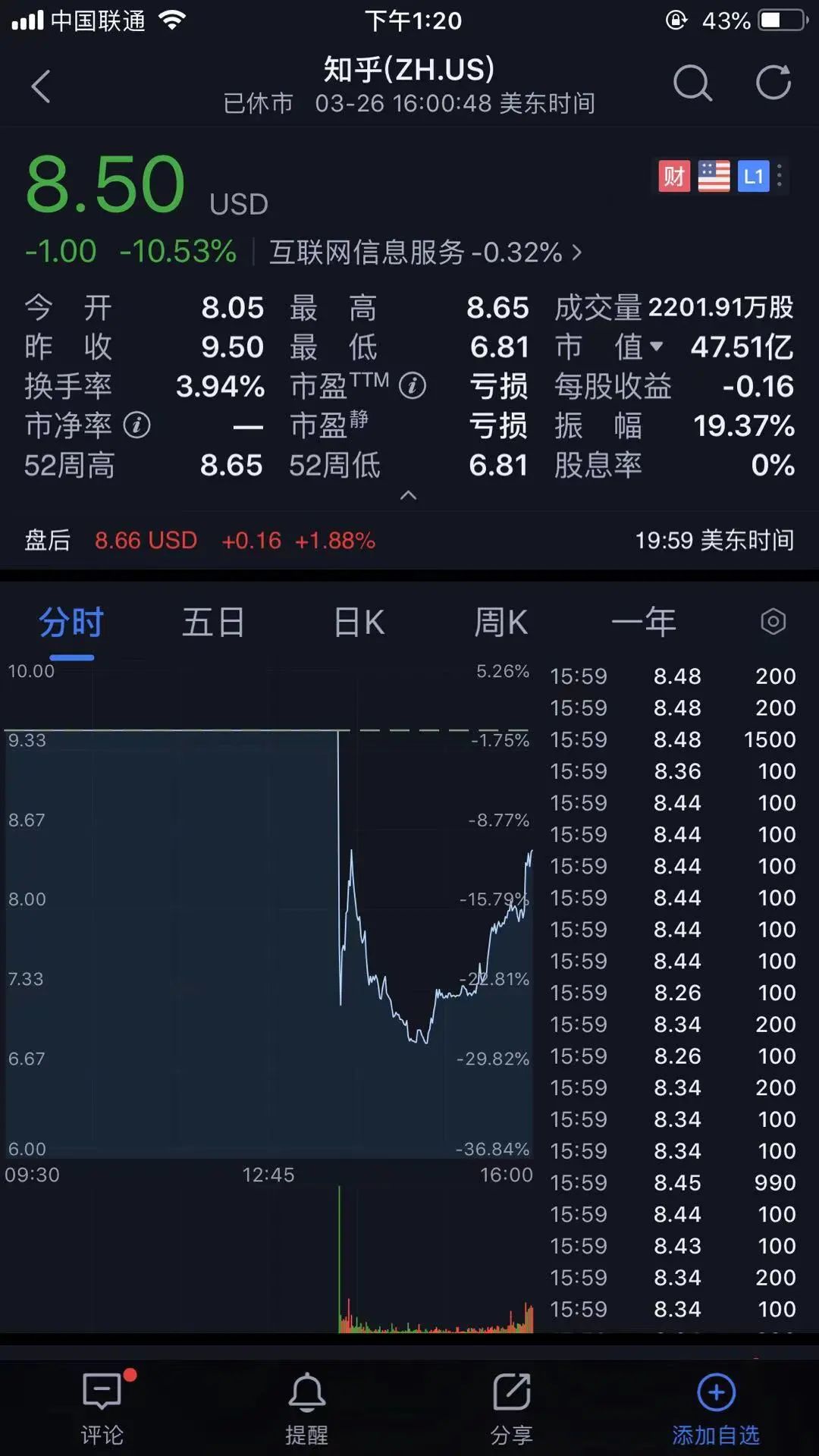Open the three-dot menu beside L1
Viewport: 819px width, 1456px height.
[x=780, y=176]
